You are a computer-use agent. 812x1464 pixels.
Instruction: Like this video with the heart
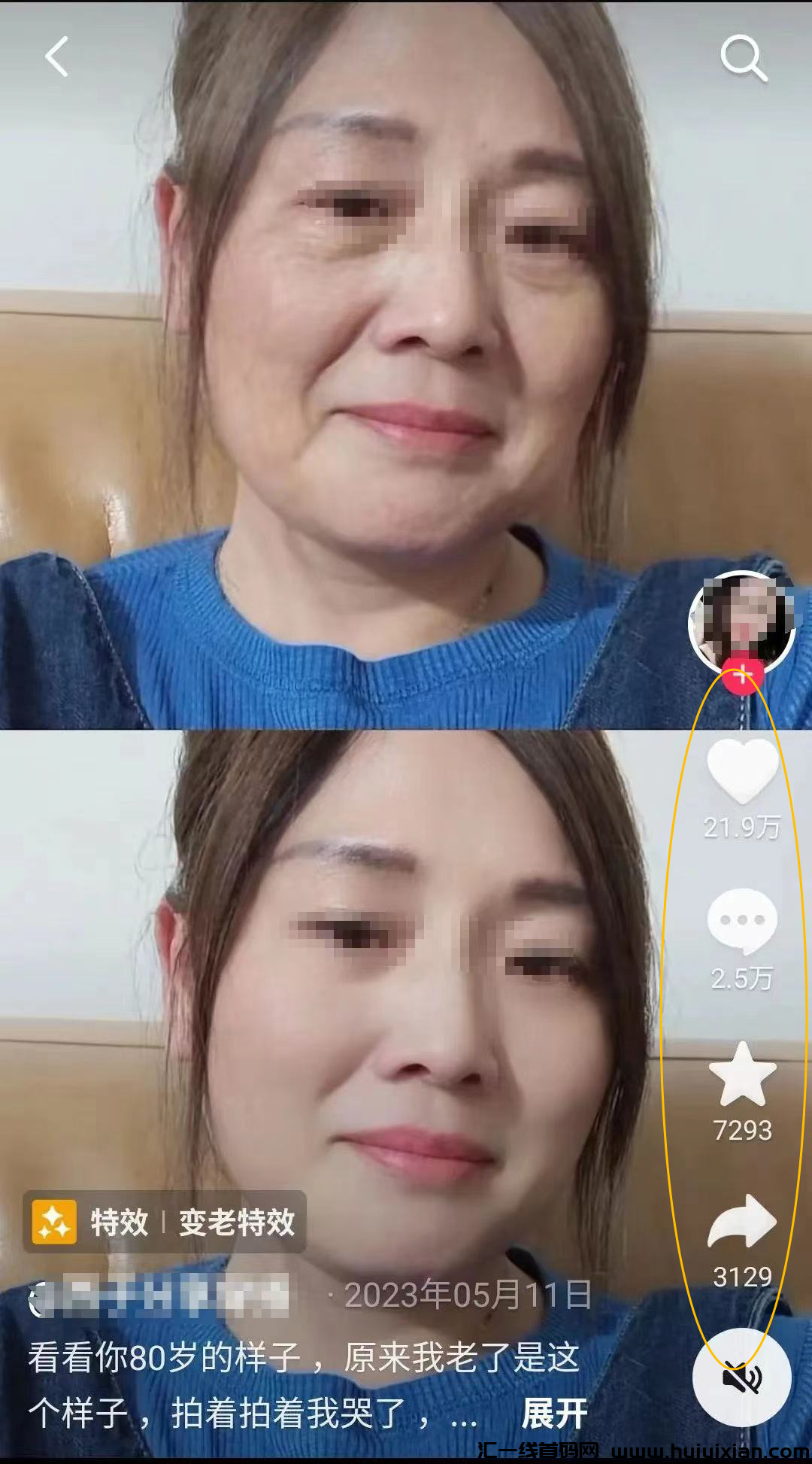pyautogui.click(x=742, y=770)
